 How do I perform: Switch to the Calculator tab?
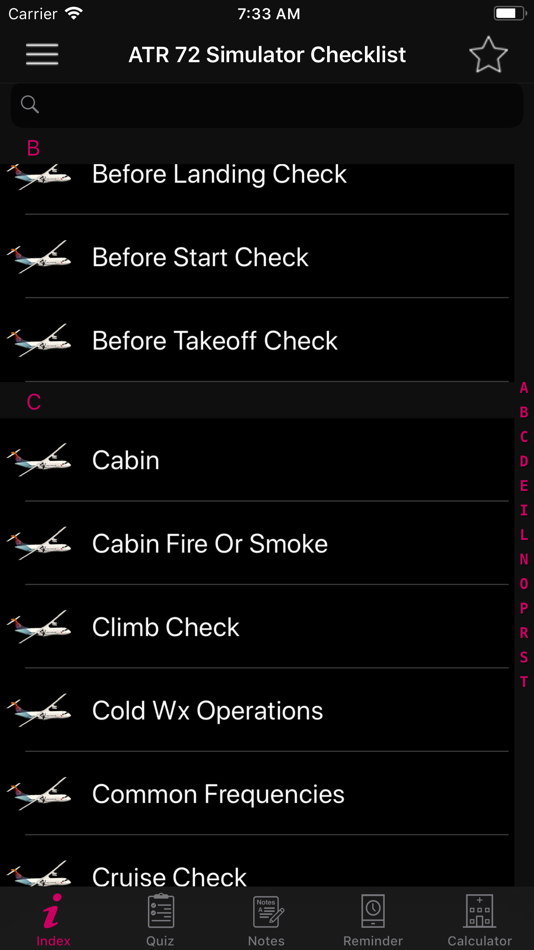click(479, 920)
